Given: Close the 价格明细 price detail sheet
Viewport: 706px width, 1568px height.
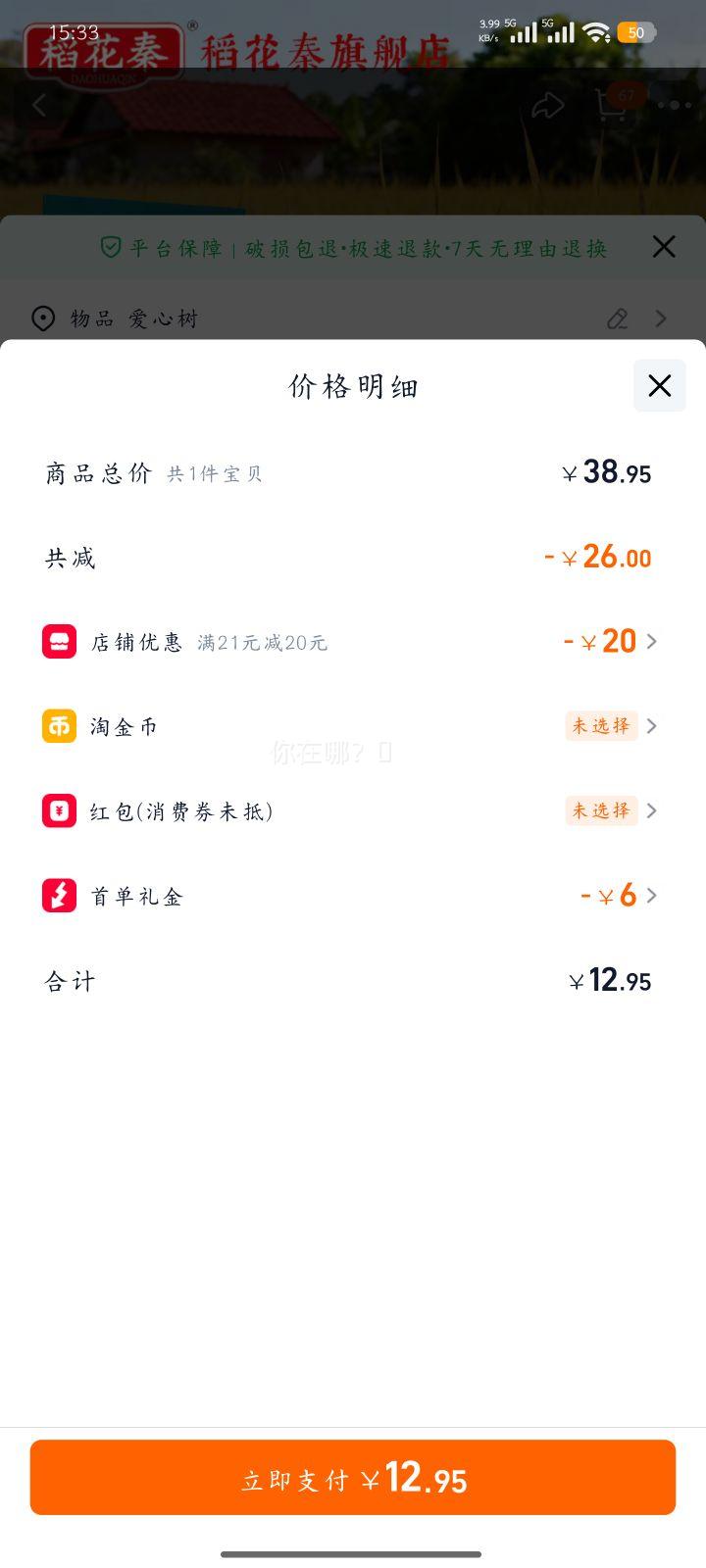Looking at the screenshot, I should point(659,386).
